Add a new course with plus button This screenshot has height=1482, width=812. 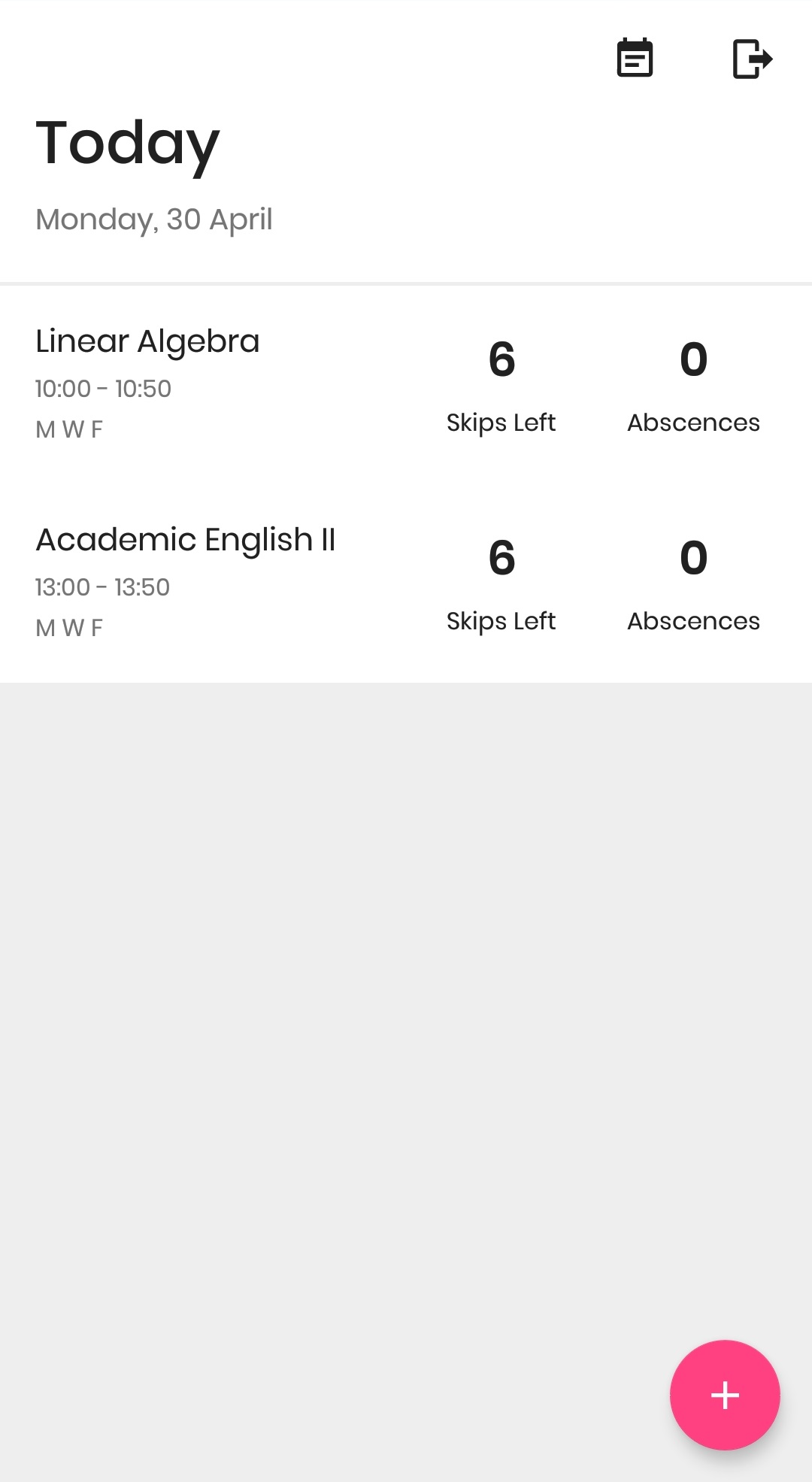click(x=725, y=1395)
